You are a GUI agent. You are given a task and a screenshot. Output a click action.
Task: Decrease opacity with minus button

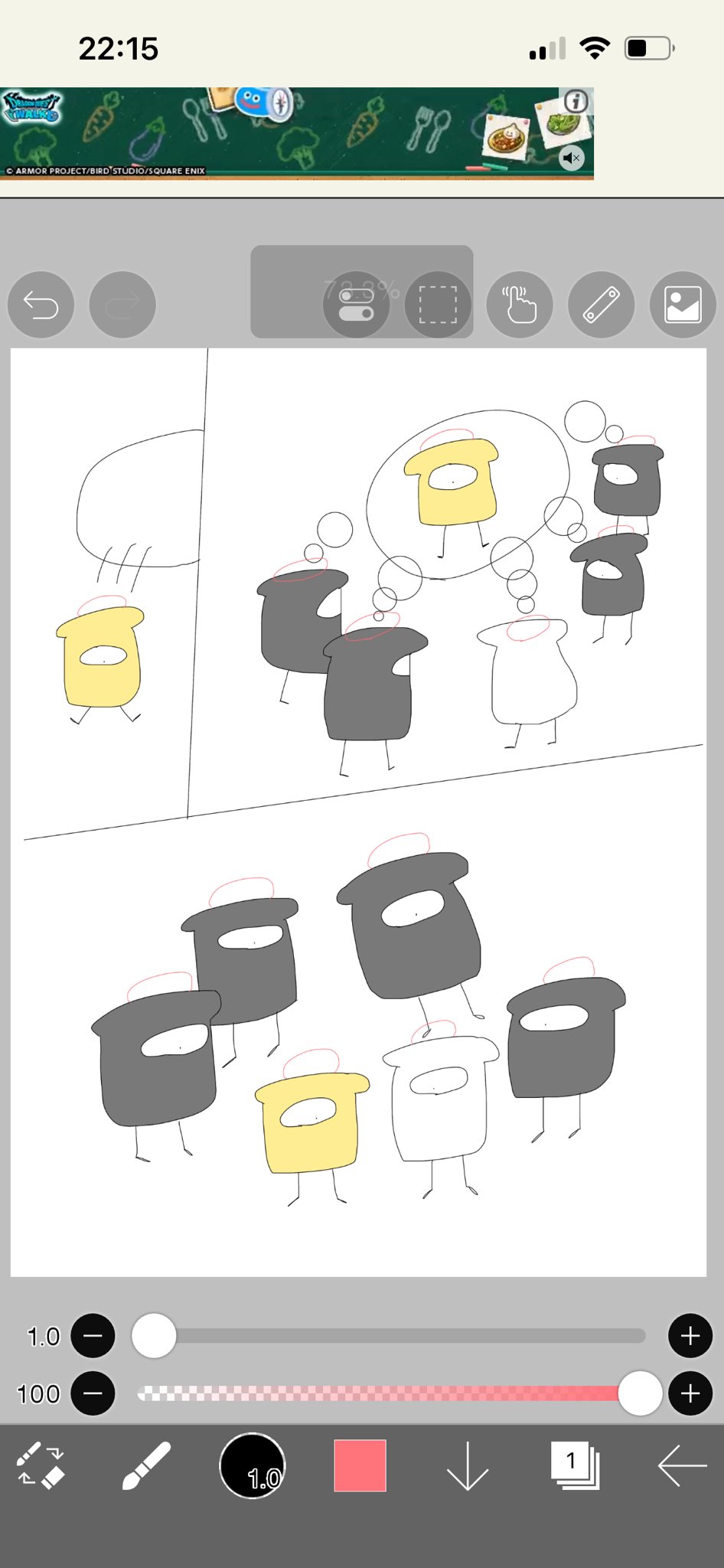click(93, 1393)
